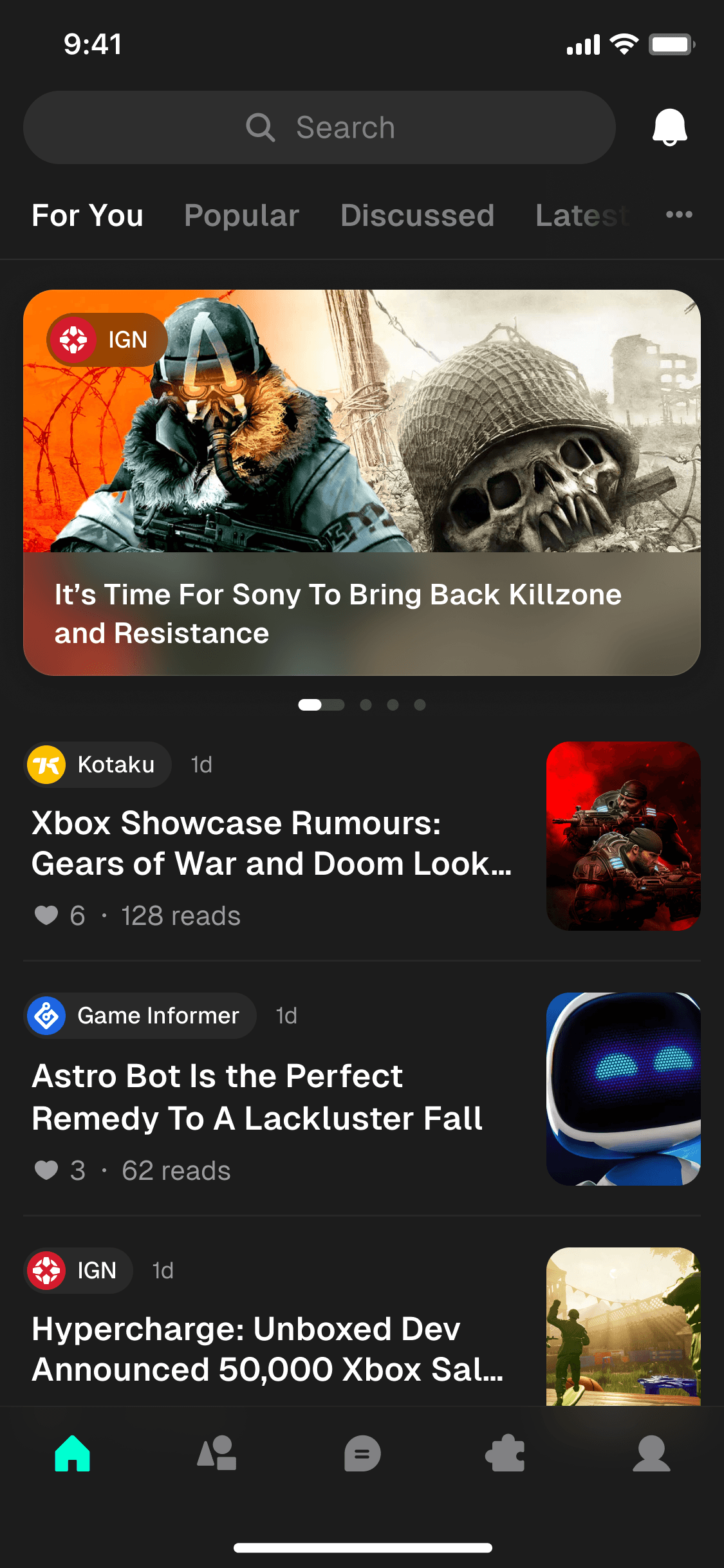Viewport: 724px width, 1568px height.
Task: Open the Xbox Showcase Rumours article
Action: (x=270, y=843)
